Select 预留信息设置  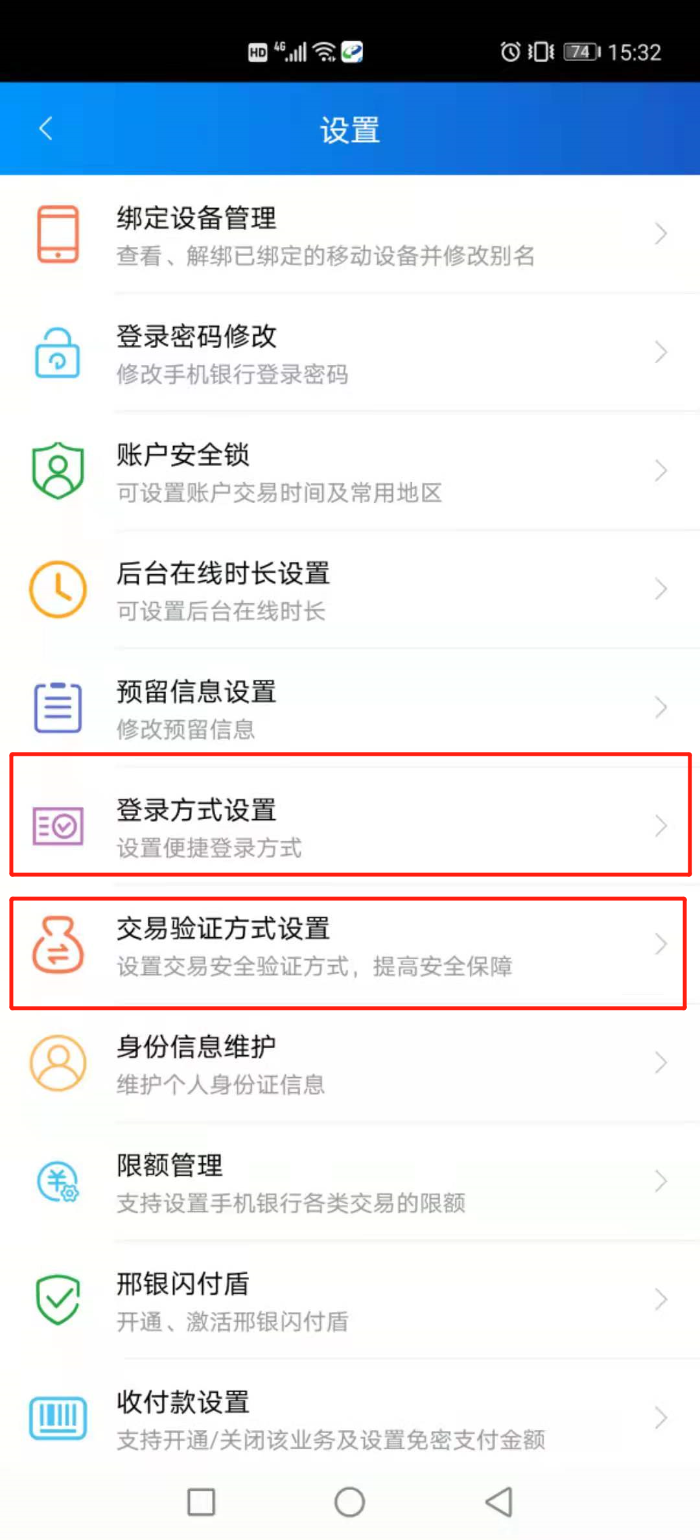[x=350, y=708]
